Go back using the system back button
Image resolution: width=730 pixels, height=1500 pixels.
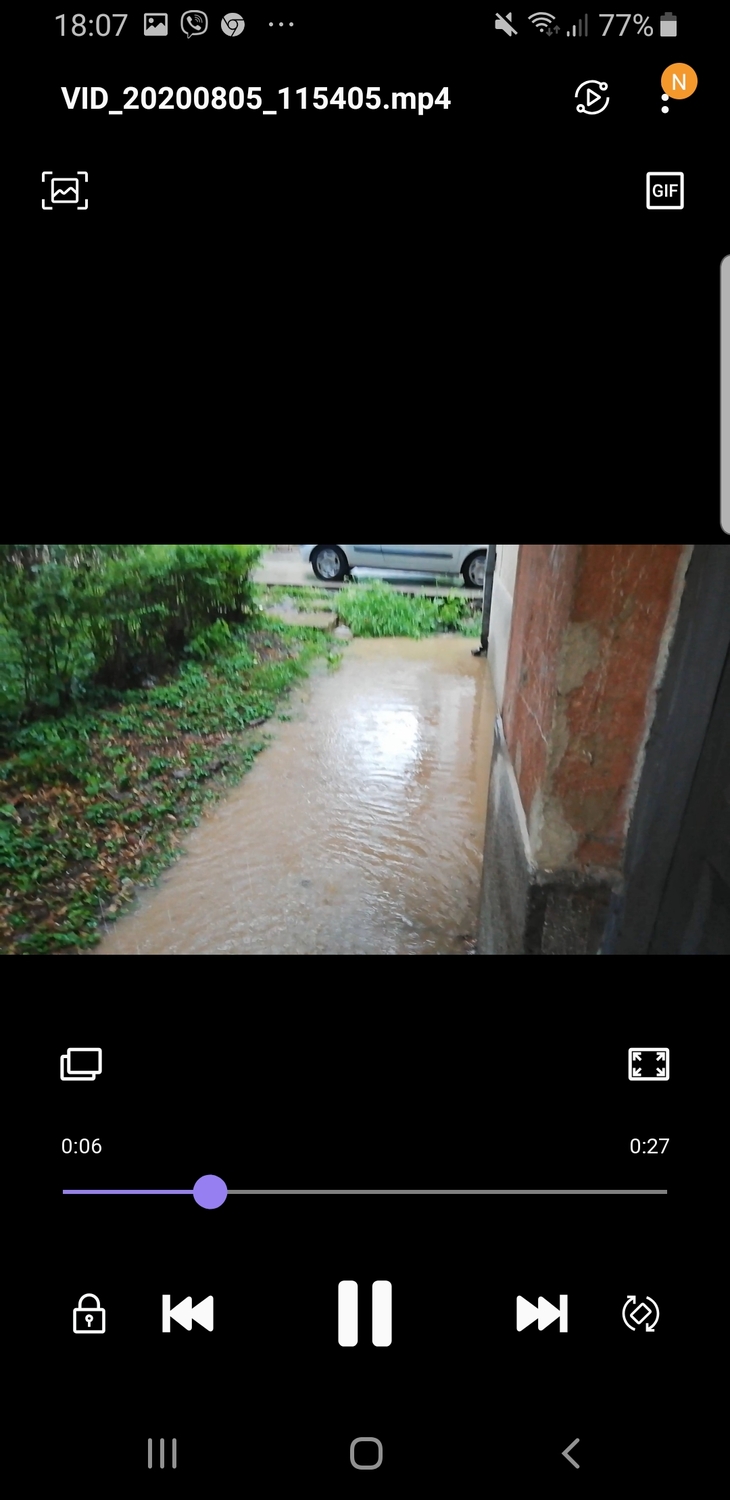coord(570,1453)
